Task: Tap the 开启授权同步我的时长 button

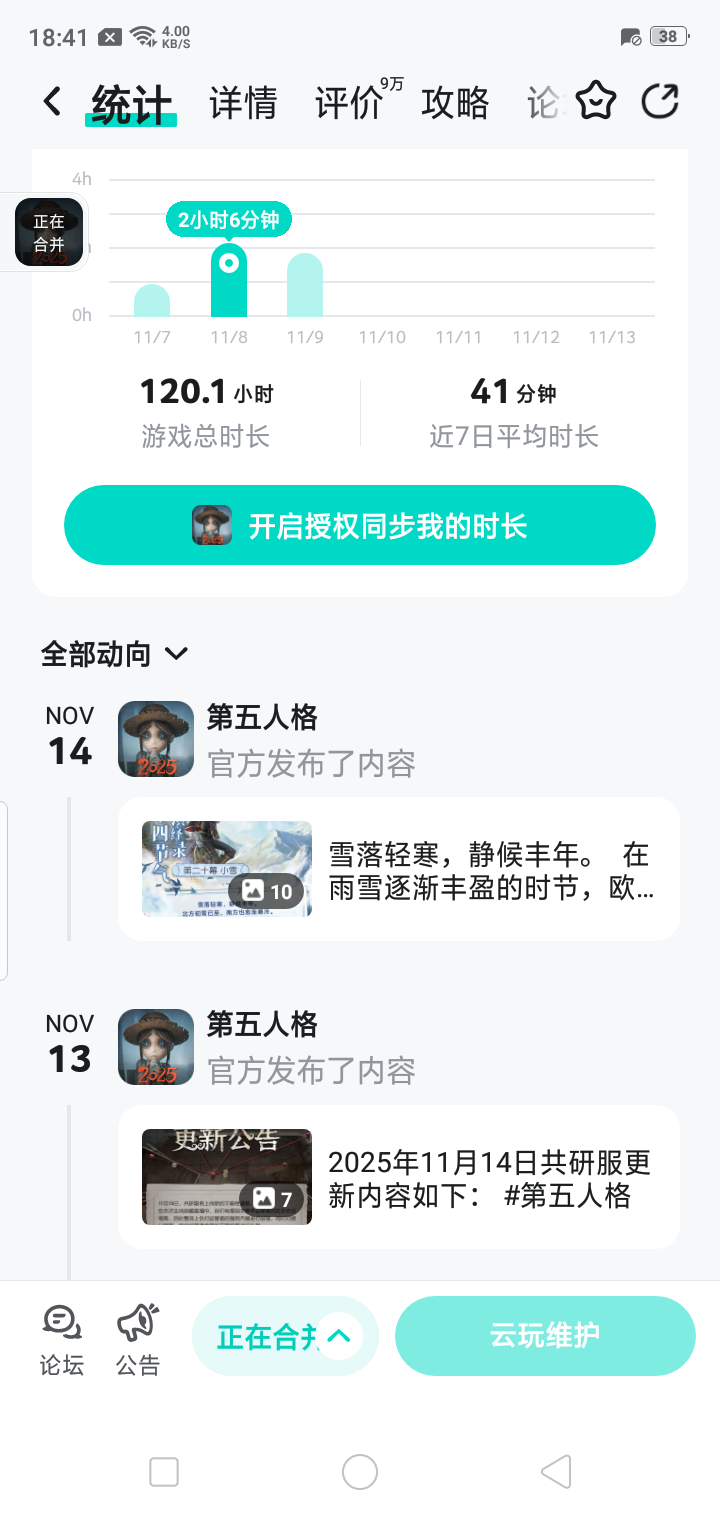Action: point(360,524)
